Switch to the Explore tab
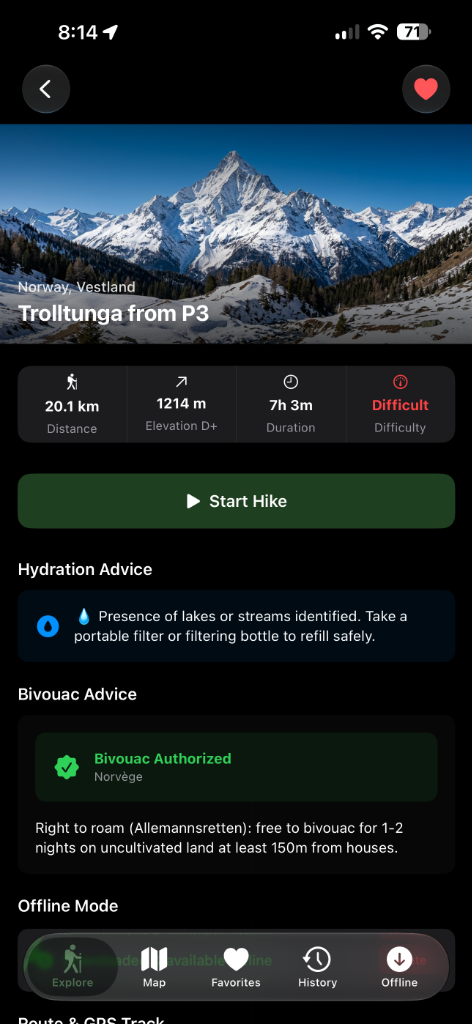This screenshot has height=1024, width=472. coord(72,967)
